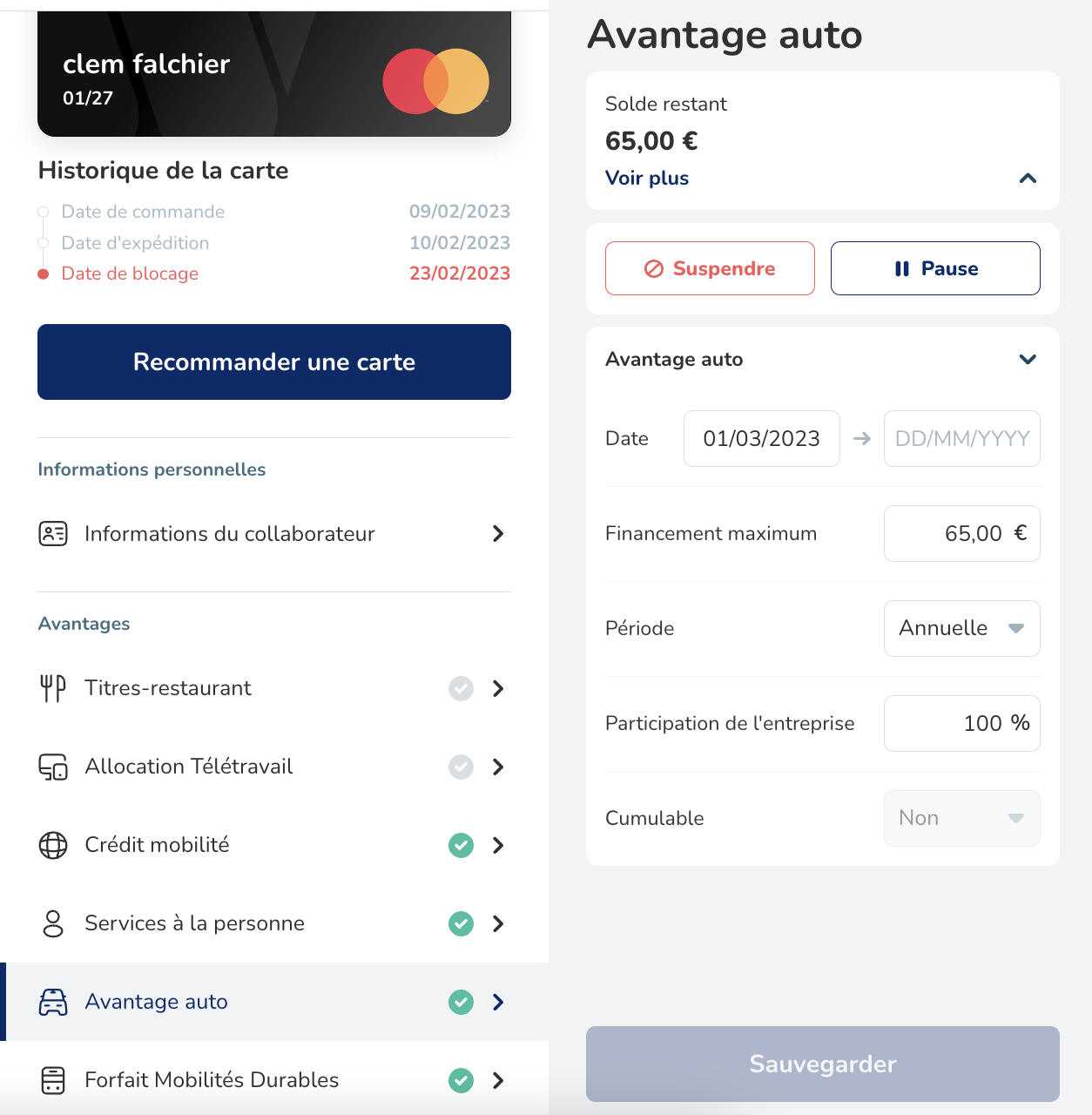Edit Participation de l'entreprise percentage
This screenshot has width=1092, height=1115.
(x=961, y=723)
